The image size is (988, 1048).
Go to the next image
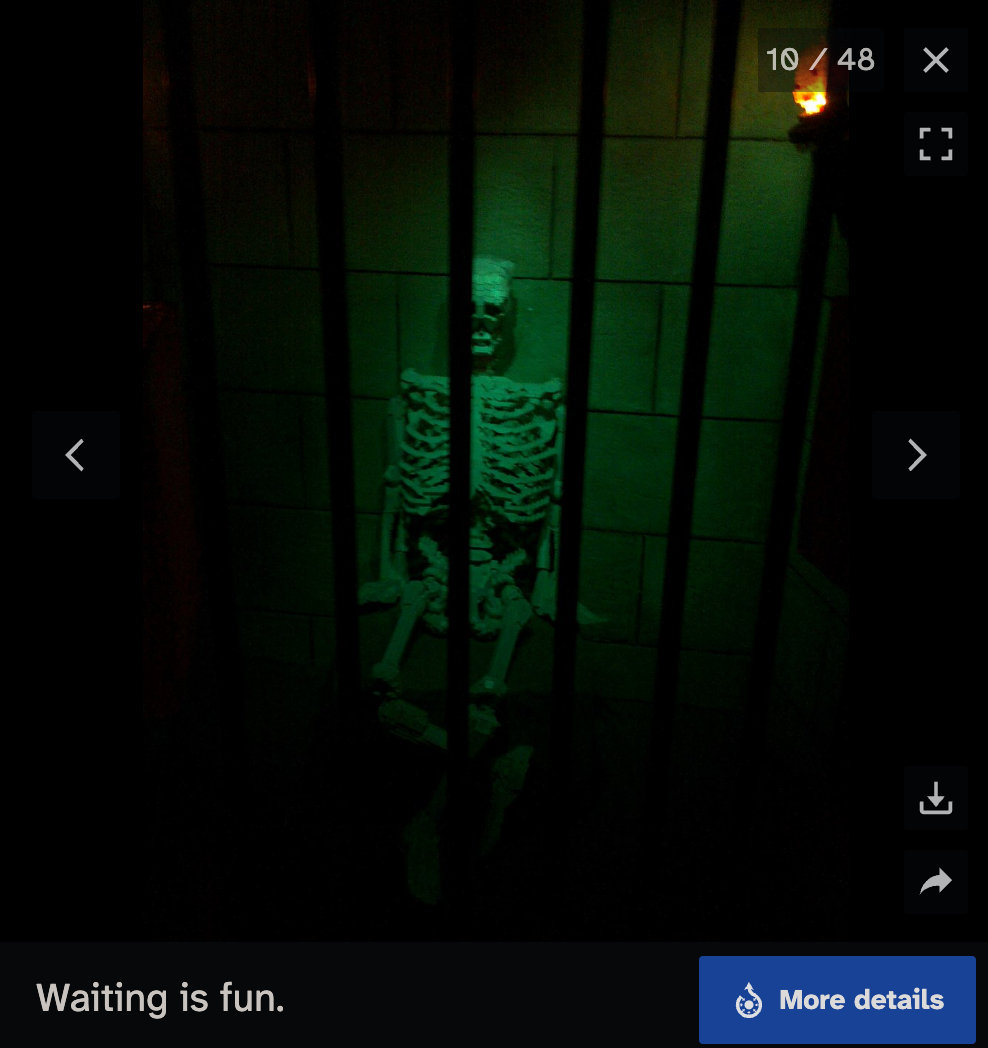(x=916, y=455)
